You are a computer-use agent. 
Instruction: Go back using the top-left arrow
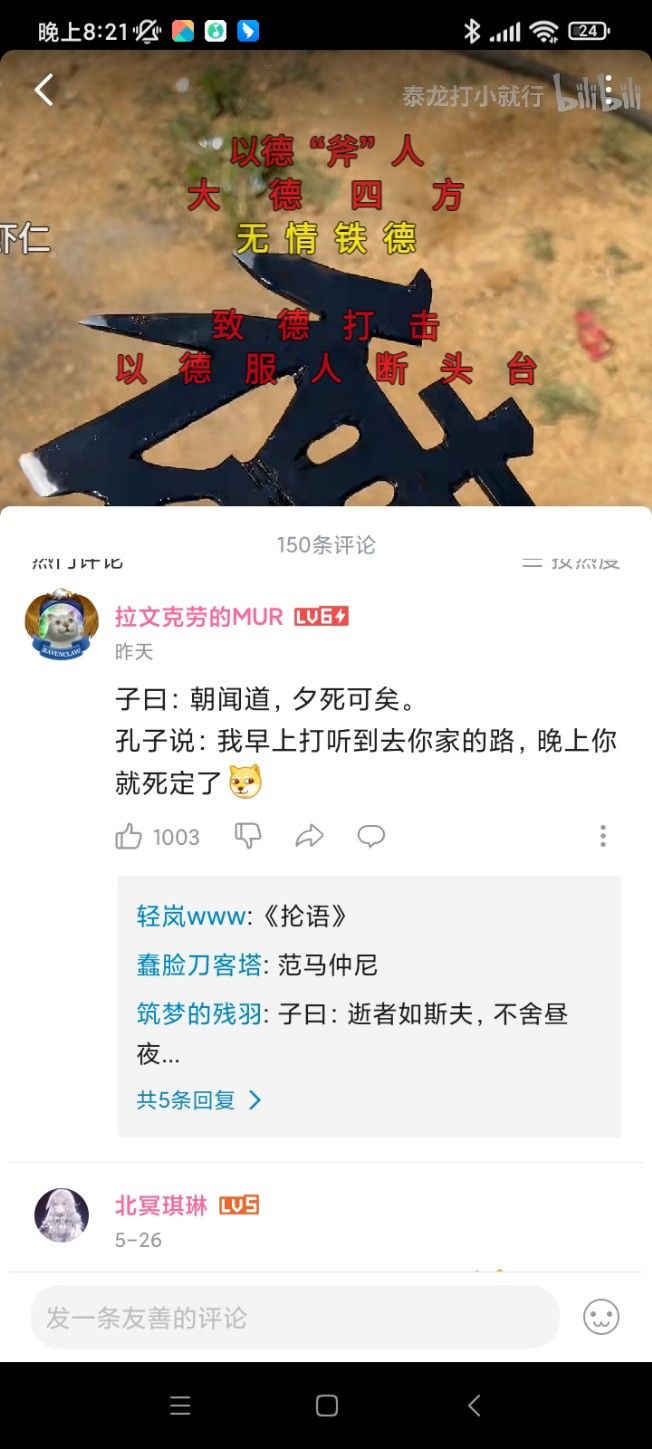click(x=43, y=90)
